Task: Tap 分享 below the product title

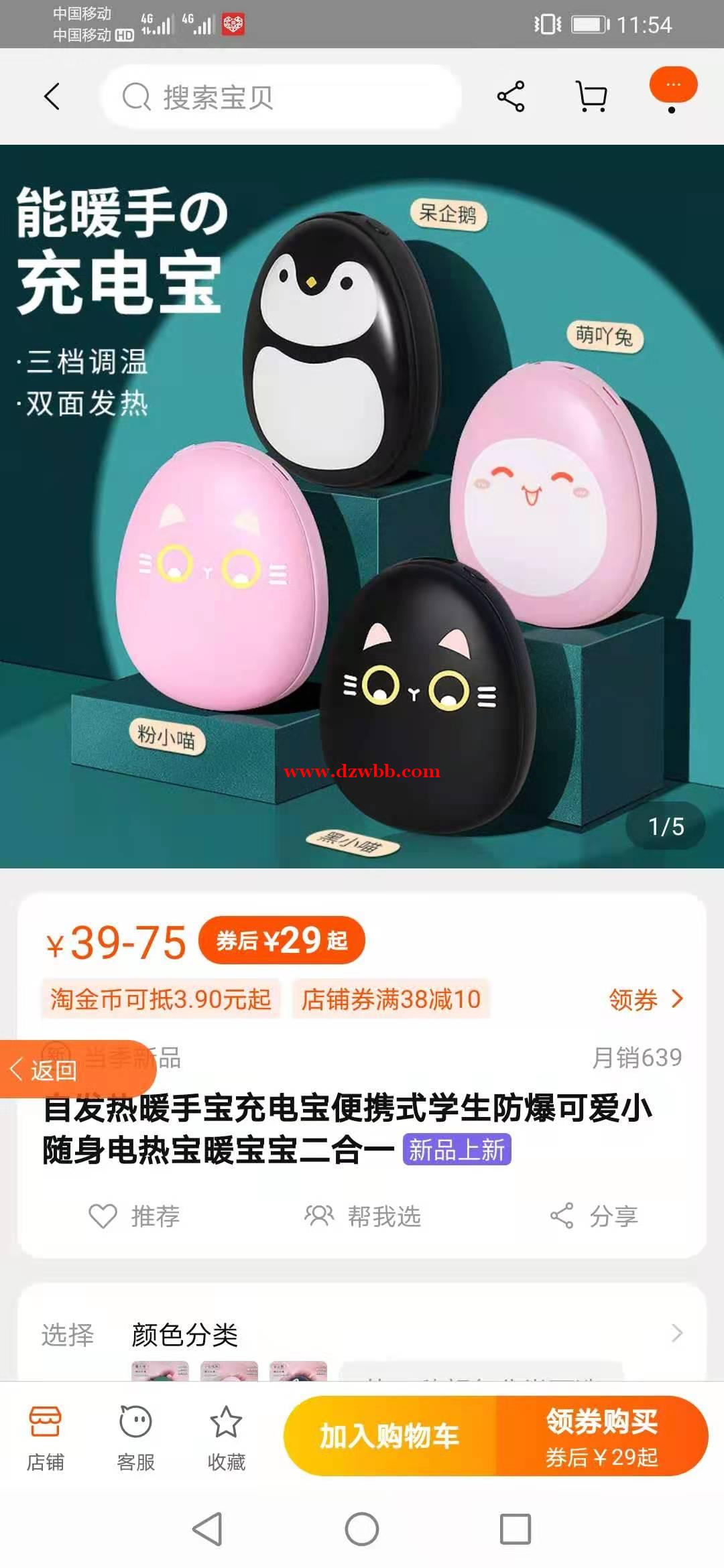Action: coord(594,1216)
